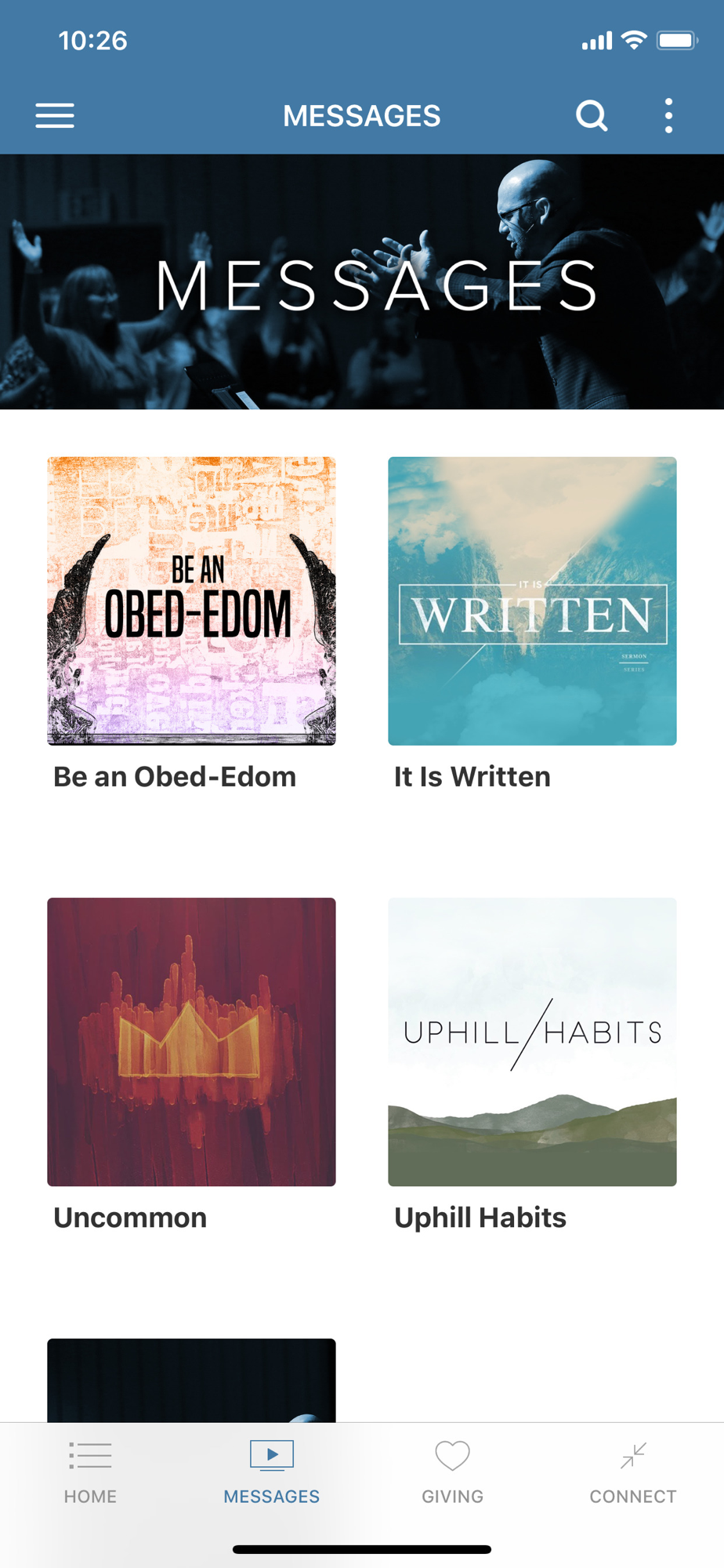Search messages with the magnifier icon
This screenshot has height=1568, width=724.
(x=592, y=116)
